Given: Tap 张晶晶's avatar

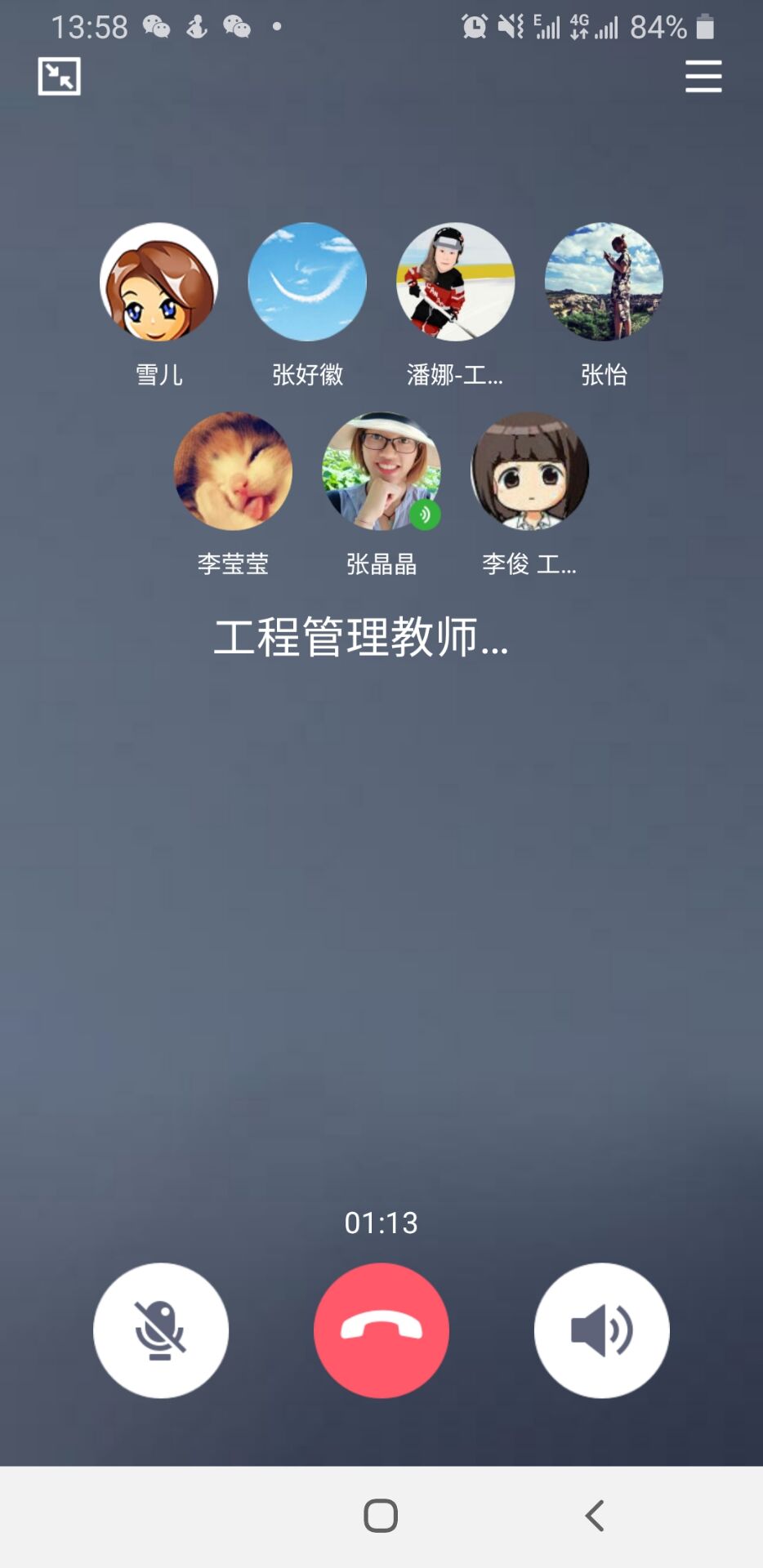Looking at the screenshot, I should click(381, 471).
